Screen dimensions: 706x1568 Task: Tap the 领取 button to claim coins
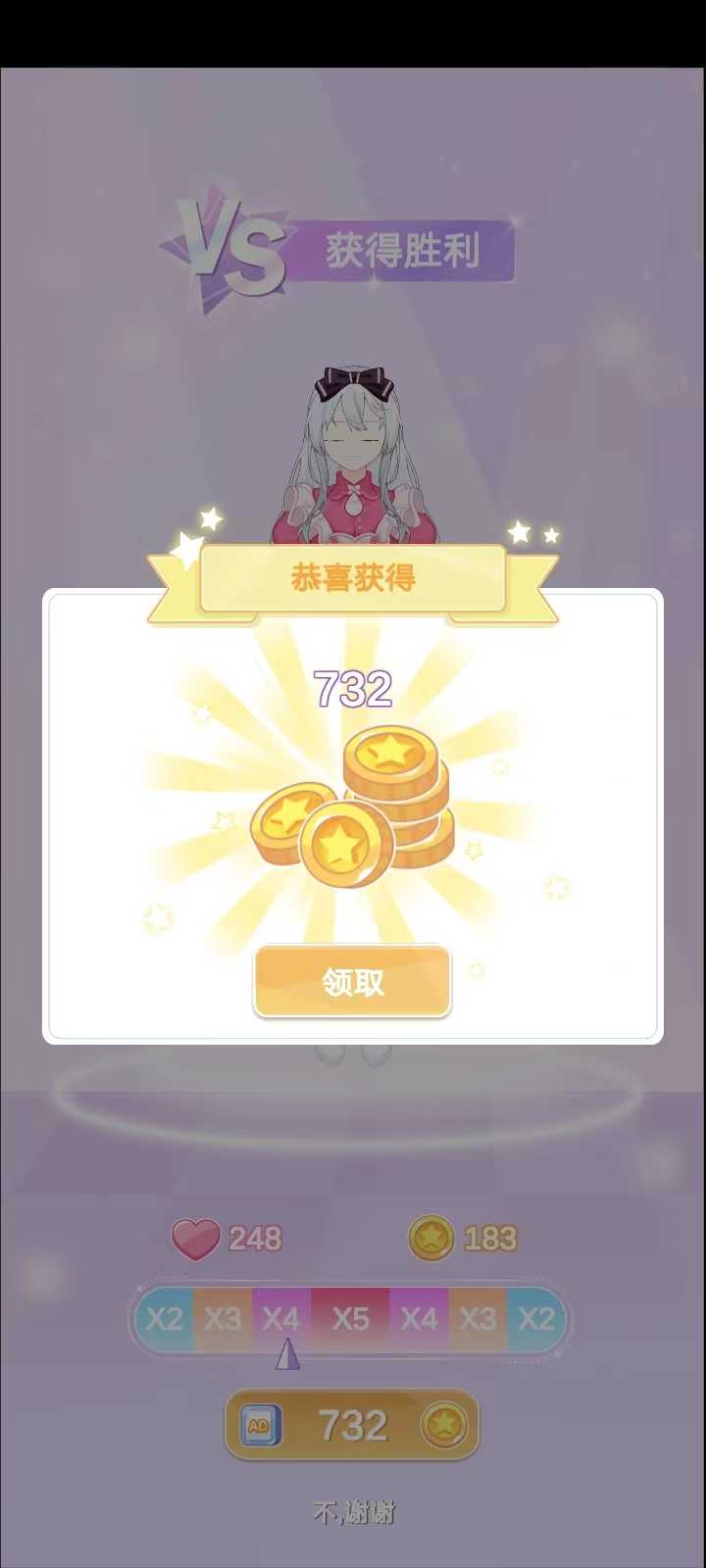(352, 981)
